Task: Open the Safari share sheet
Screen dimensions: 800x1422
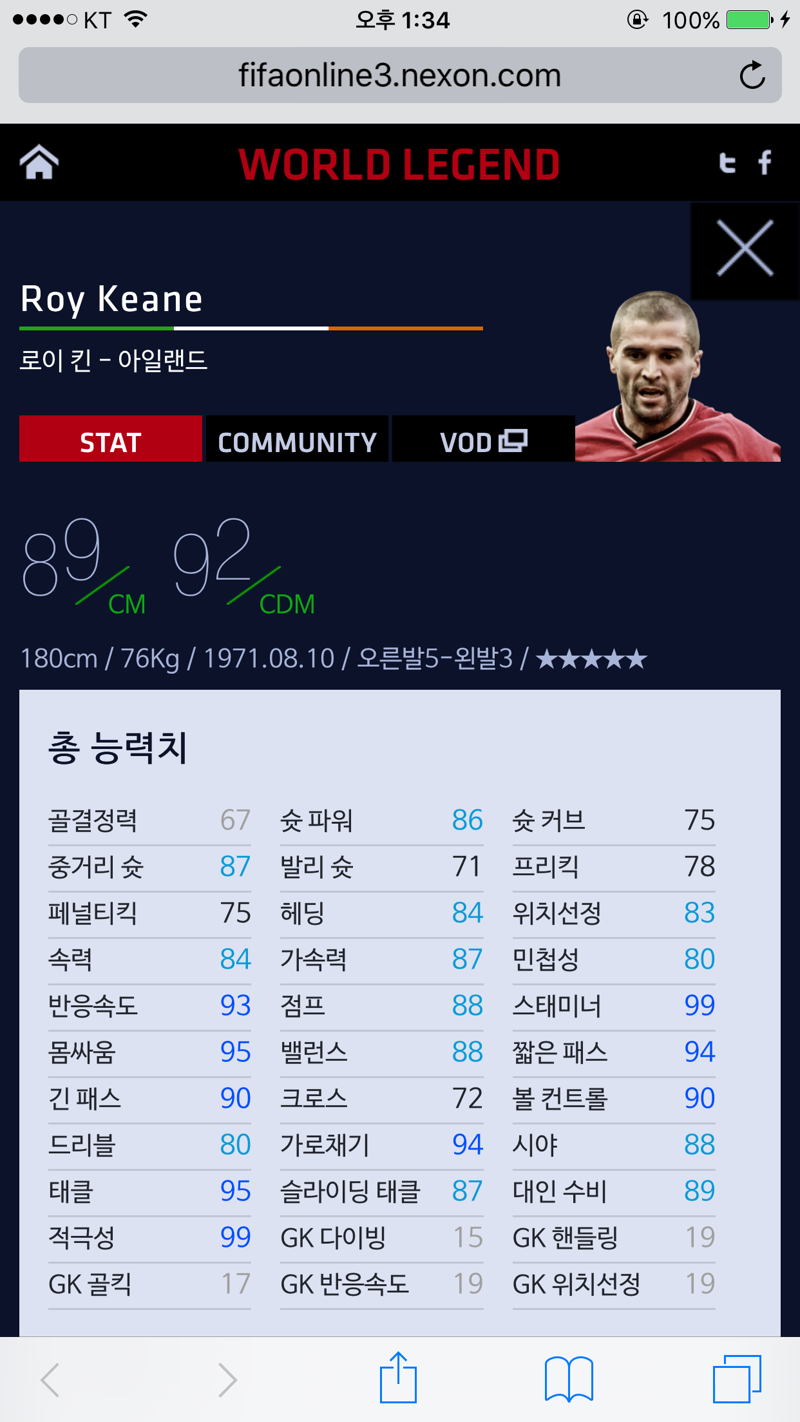Action: click(398, 1379)
